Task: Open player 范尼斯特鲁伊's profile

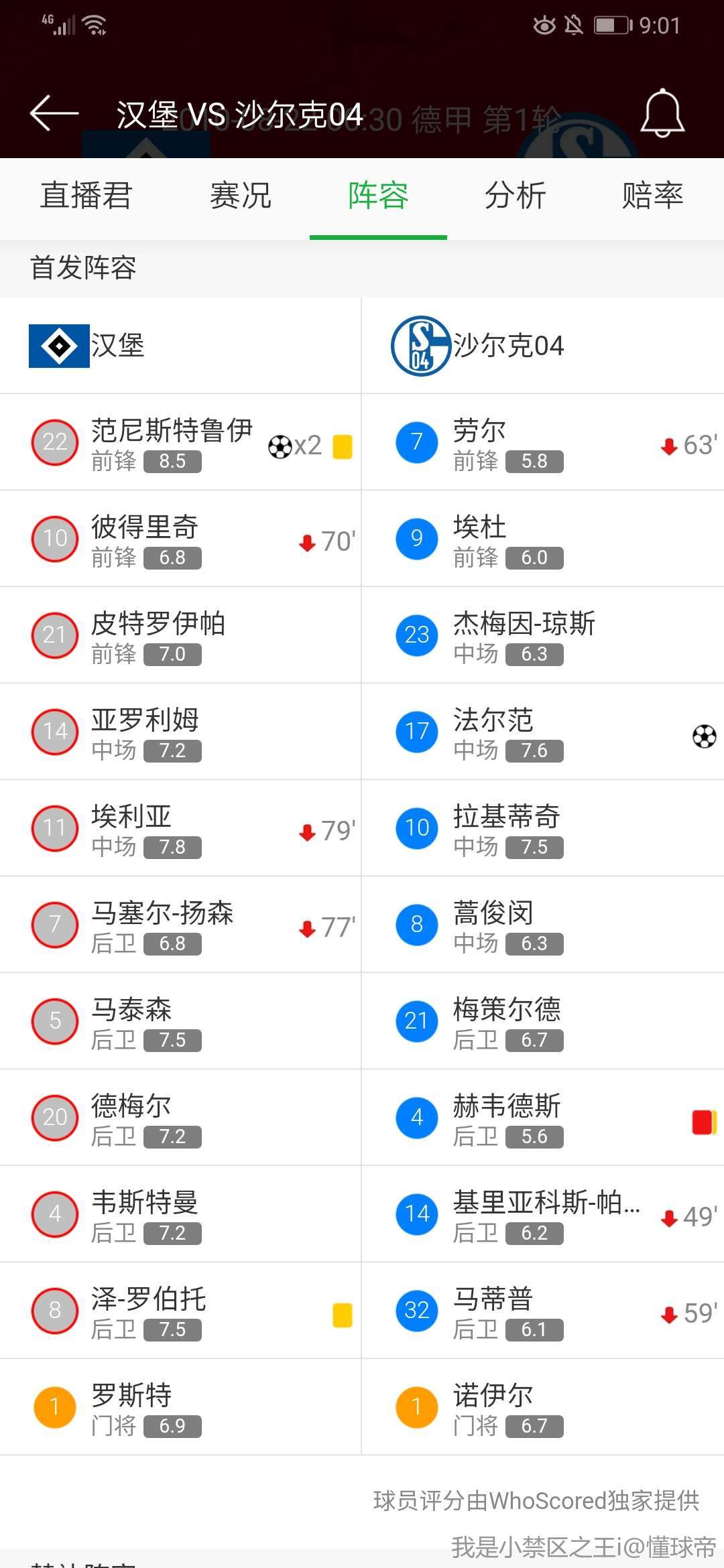Action: 172,442
